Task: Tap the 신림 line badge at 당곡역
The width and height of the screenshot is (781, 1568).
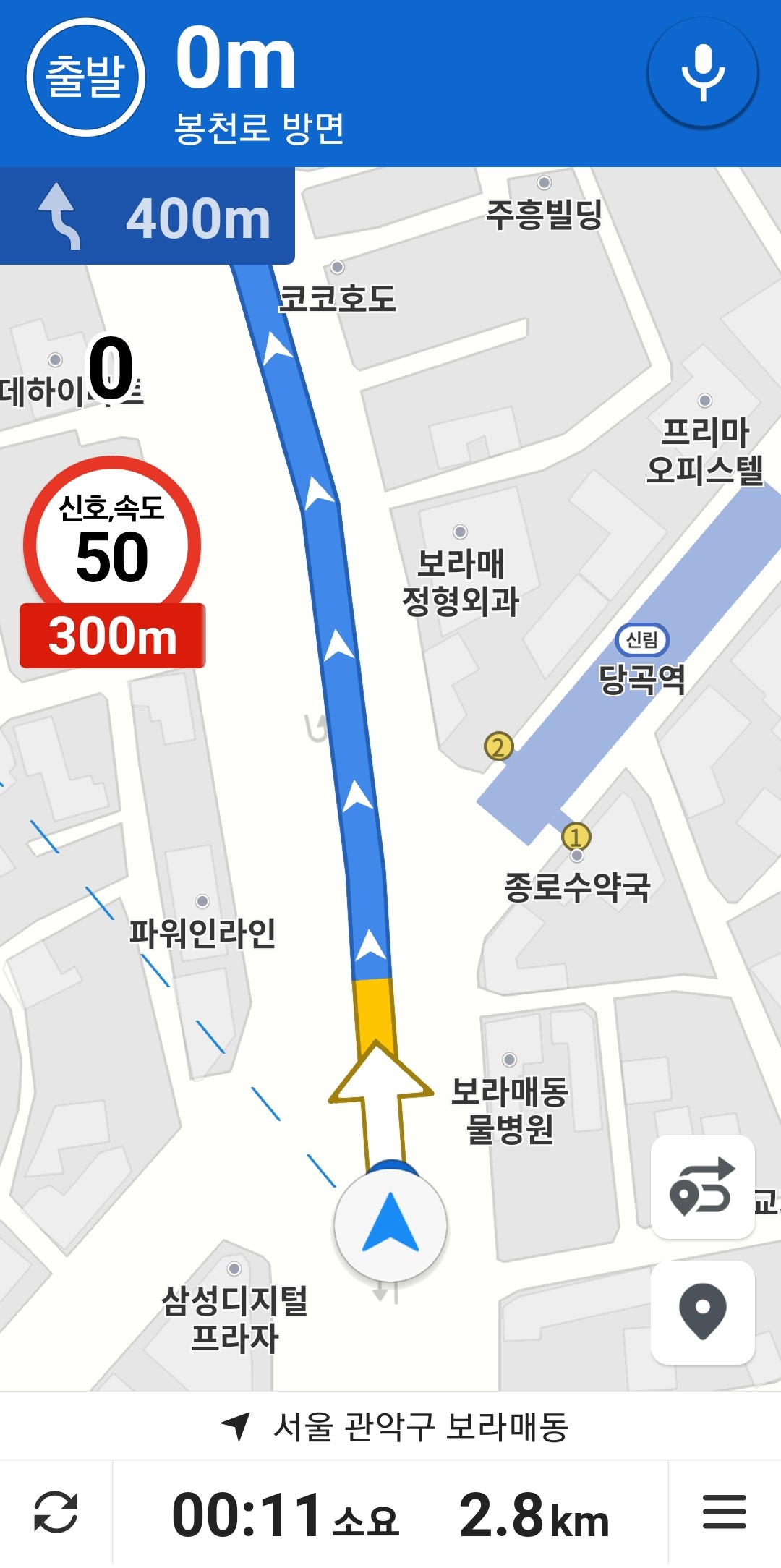Action: click(x=642, y=641)
